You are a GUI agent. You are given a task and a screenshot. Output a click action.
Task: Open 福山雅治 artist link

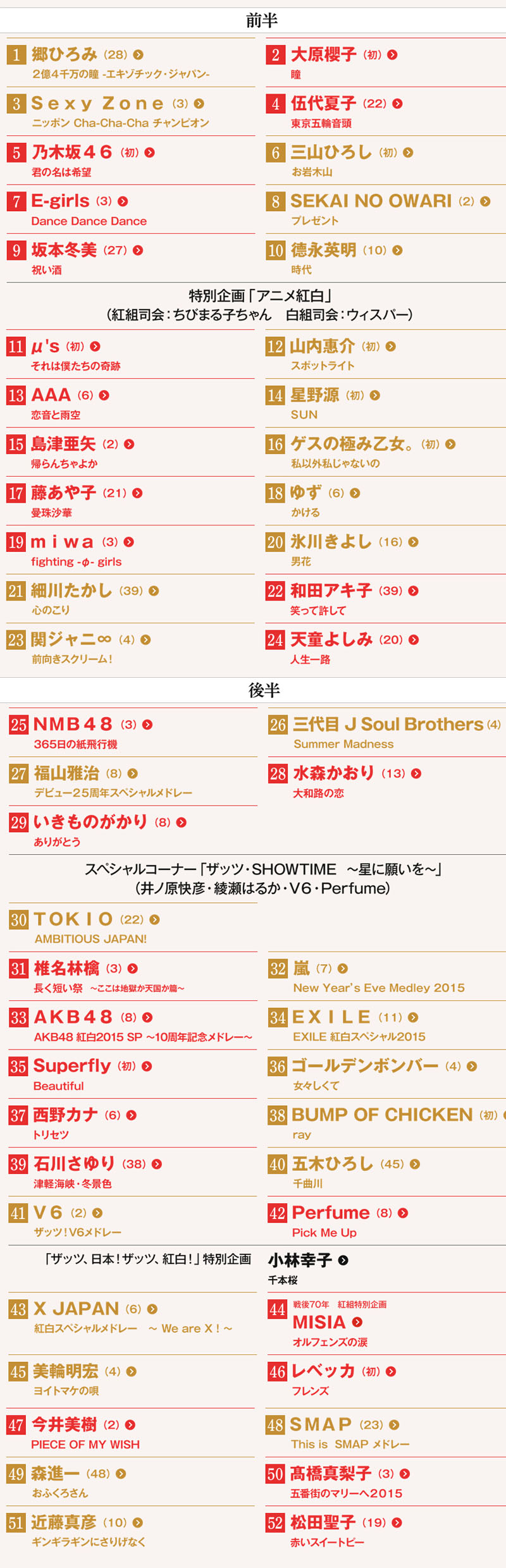point(66,773)
